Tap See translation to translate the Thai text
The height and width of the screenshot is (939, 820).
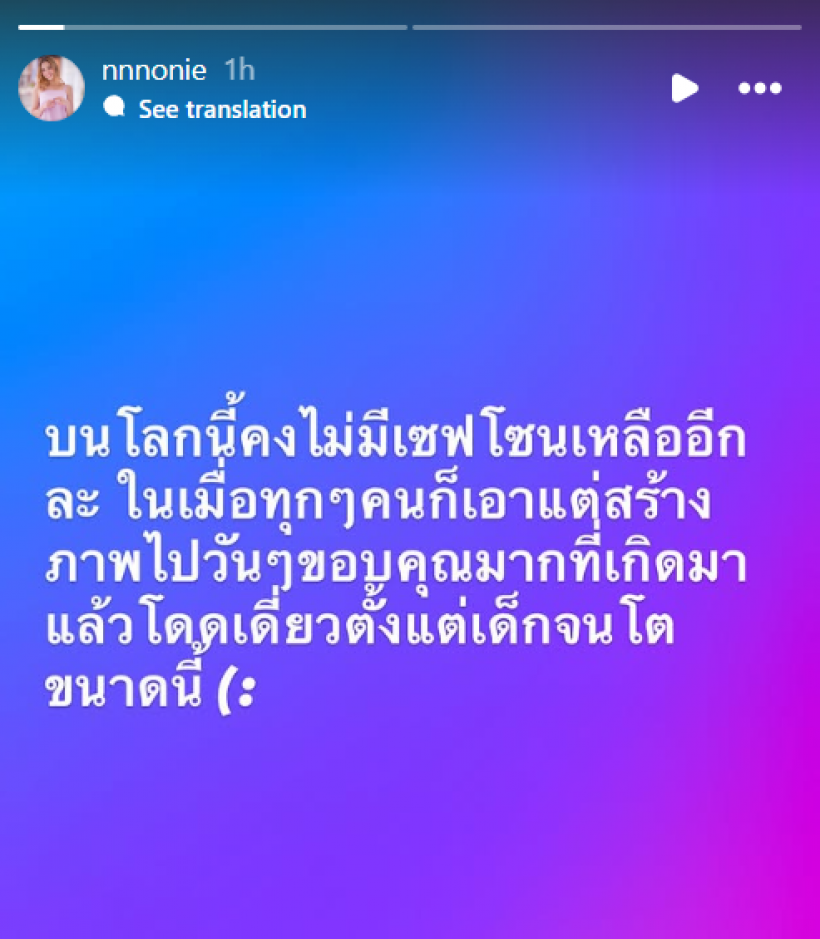[x=222, y=109]
